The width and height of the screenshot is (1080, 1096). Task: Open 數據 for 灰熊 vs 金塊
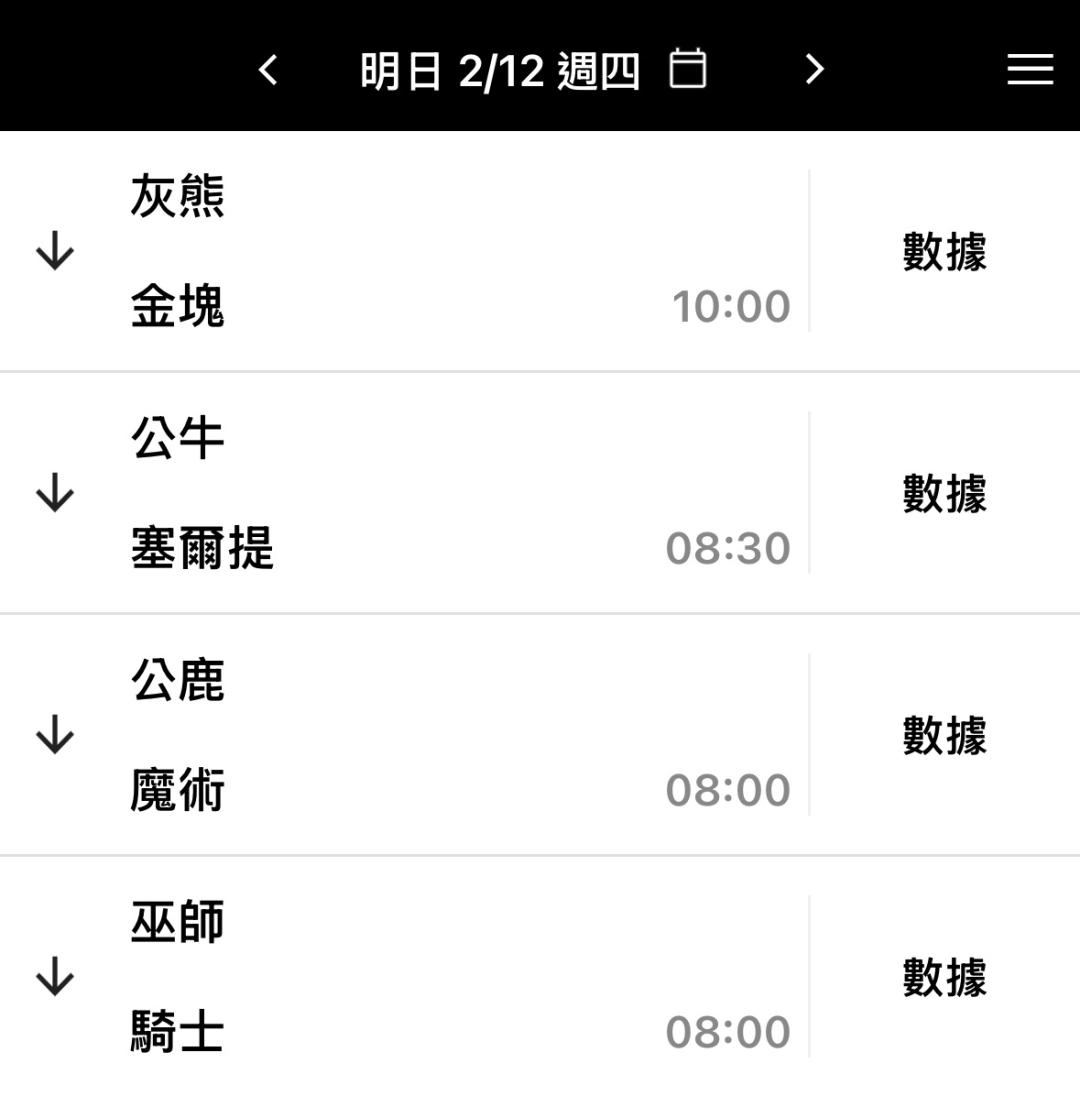pos(944,252)
